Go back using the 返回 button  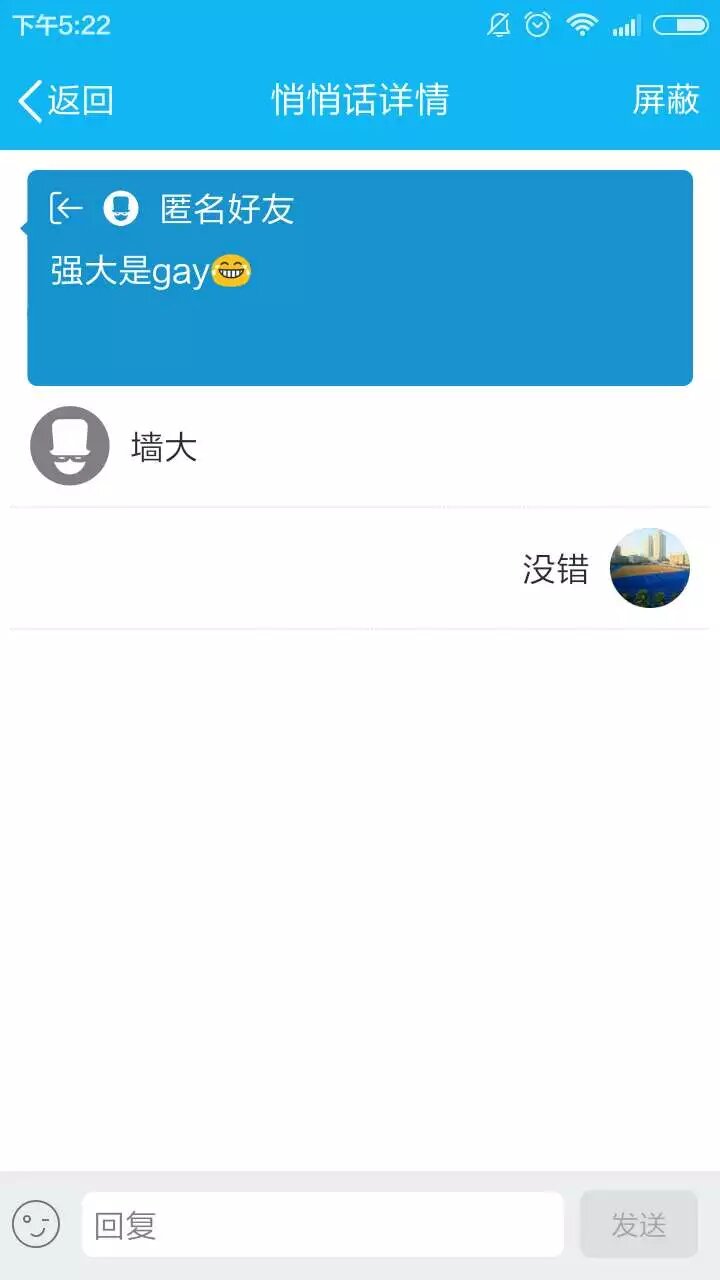pos(66,100)
